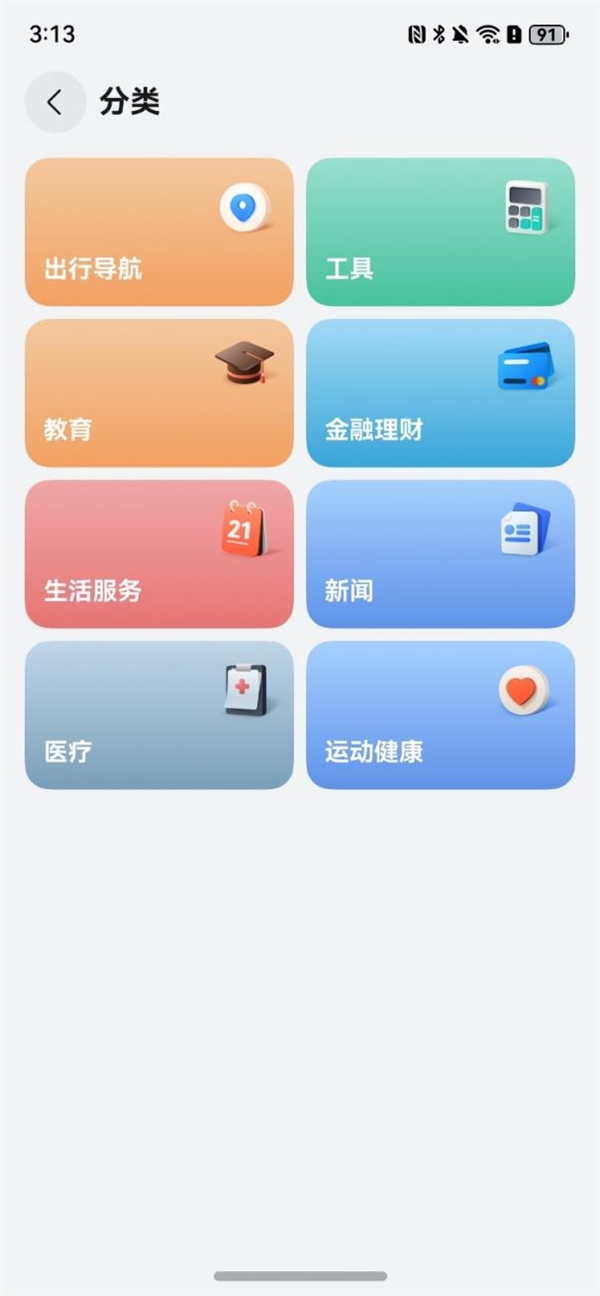
Task: Open the 新闻 category
Action: point(440,554)
